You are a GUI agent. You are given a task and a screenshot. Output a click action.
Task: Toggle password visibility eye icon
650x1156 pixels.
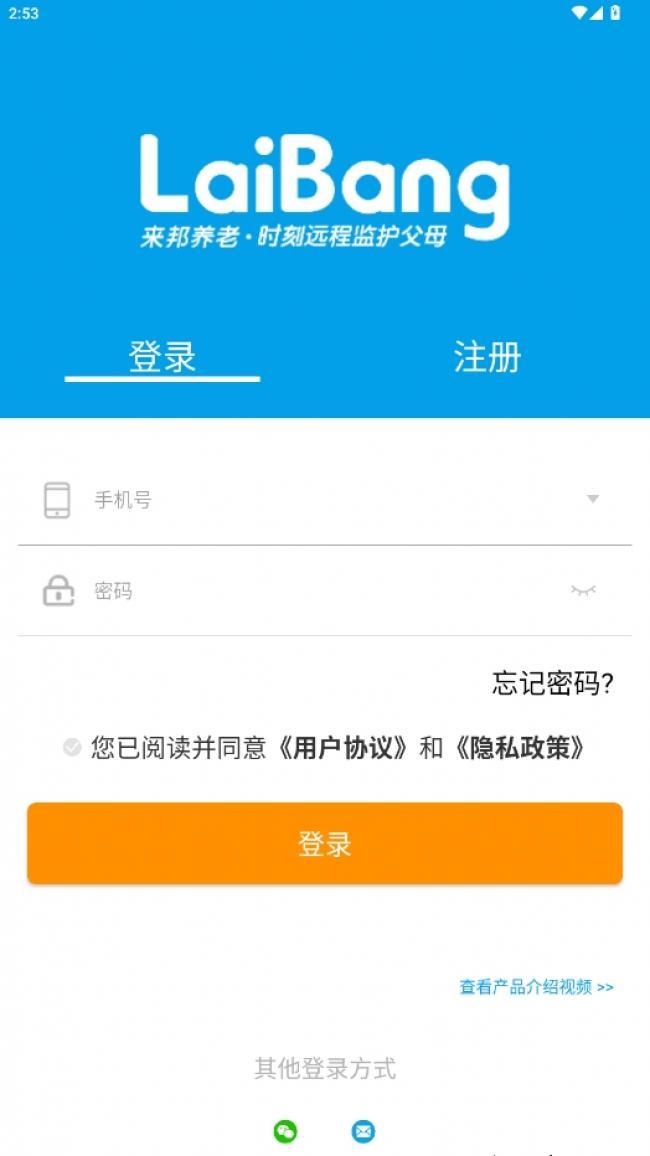583,591
